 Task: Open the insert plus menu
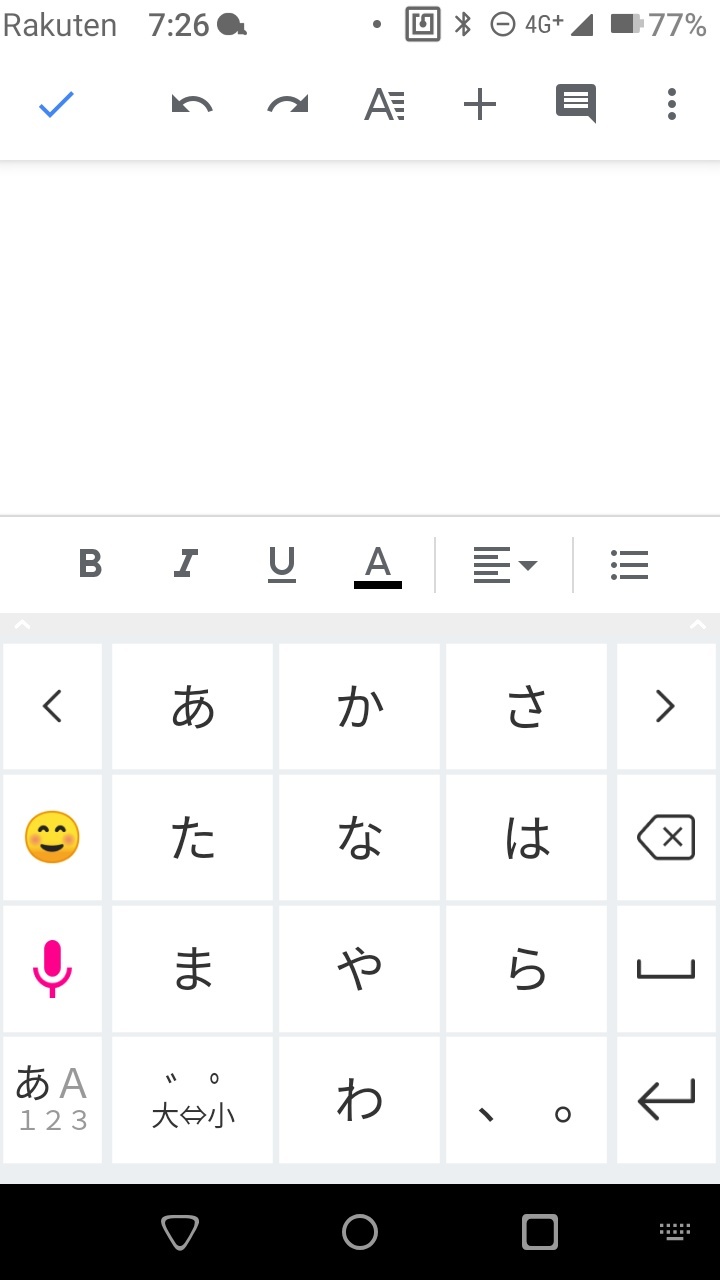pos(480,104)
